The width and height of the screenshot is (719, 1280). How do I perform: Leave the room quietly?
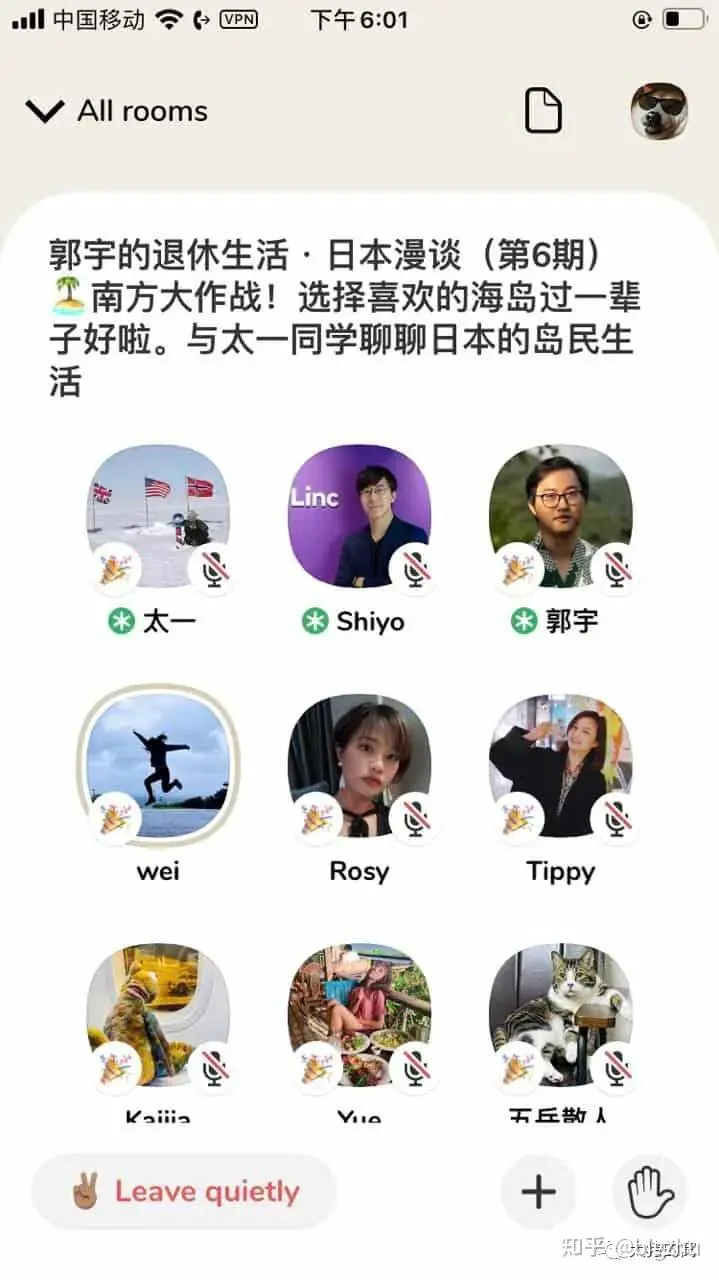(x=184, y=1192)
